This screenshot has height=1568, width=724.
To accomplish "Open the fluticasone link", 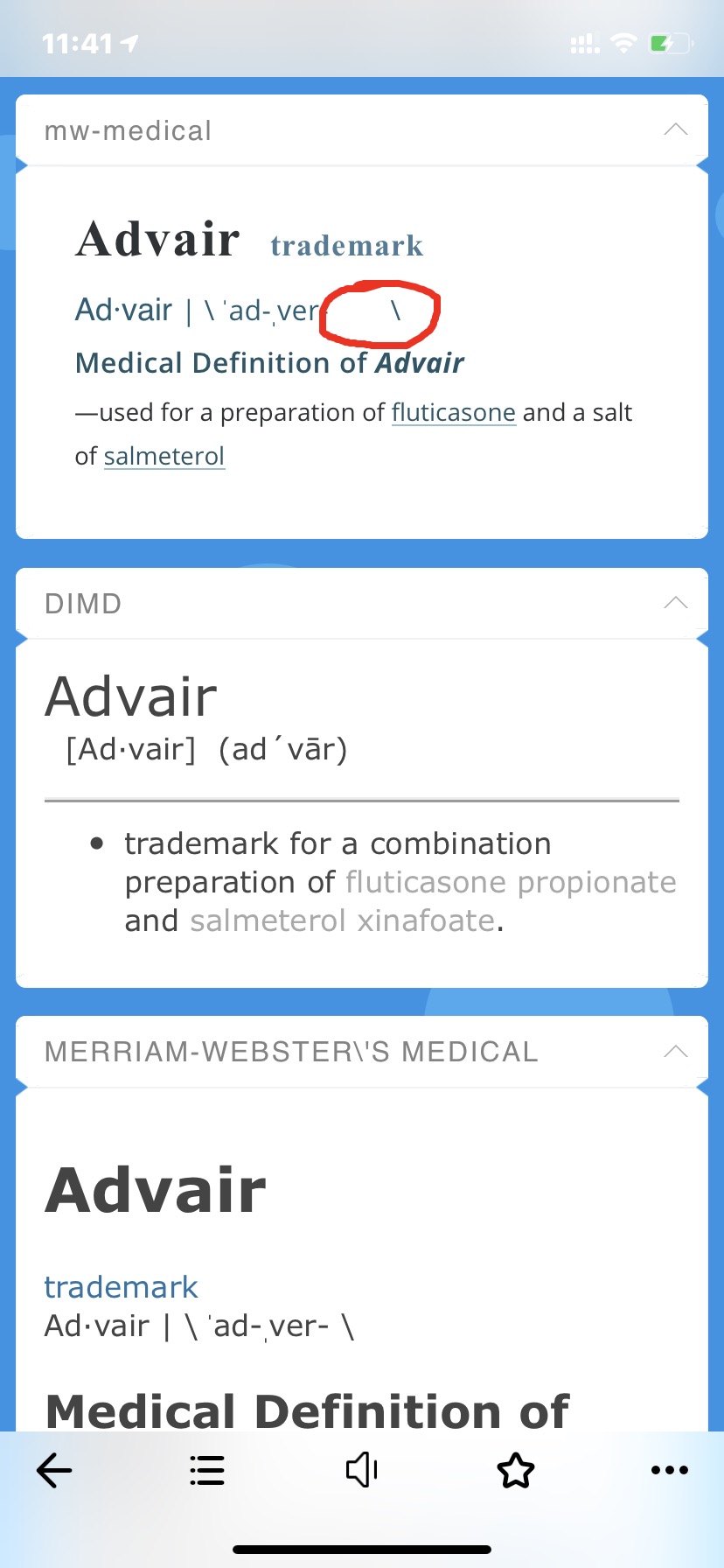I will (454, 412).
